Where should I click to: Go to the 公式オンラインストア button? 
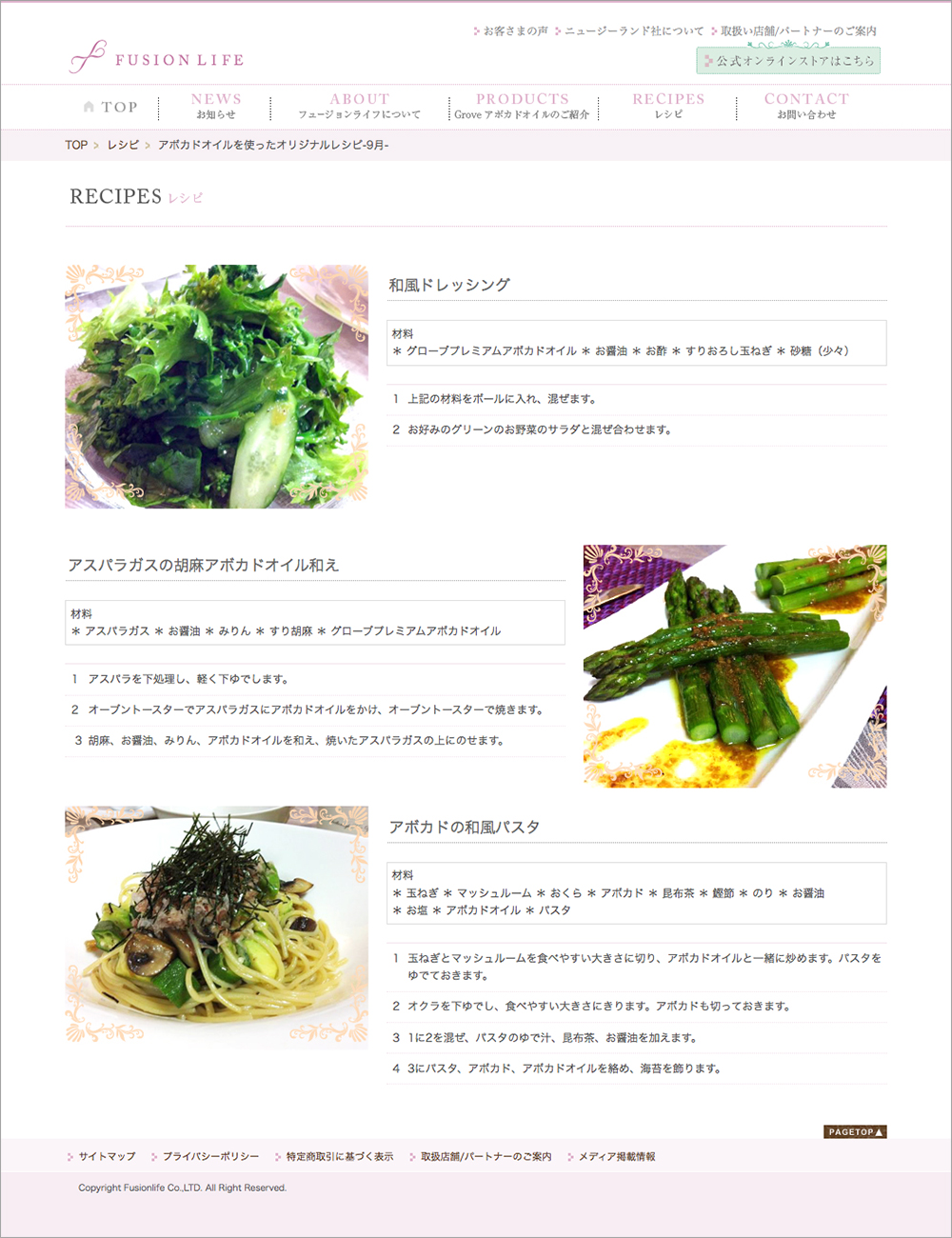[788, 61]
